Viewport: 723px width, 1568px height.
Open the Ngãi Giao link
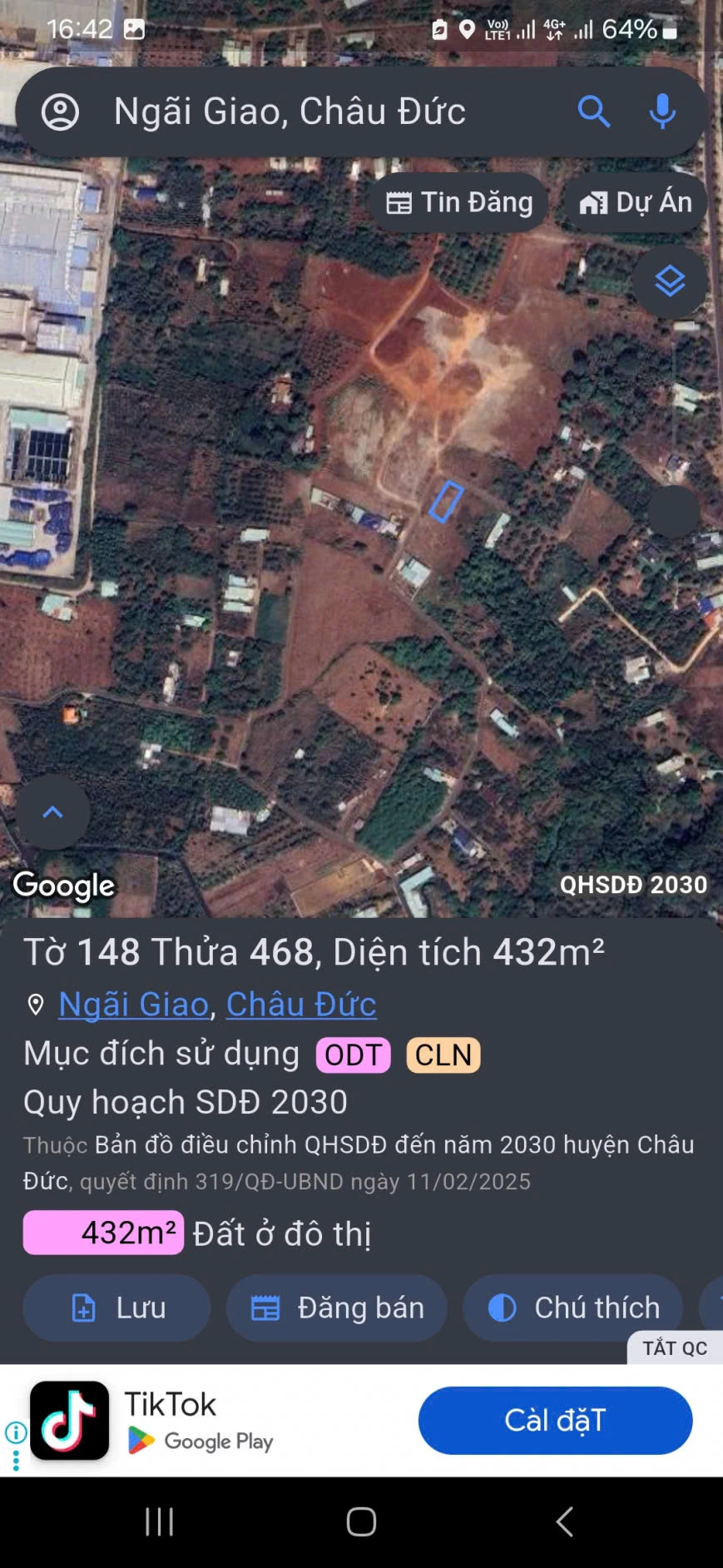coord(133,1005)
